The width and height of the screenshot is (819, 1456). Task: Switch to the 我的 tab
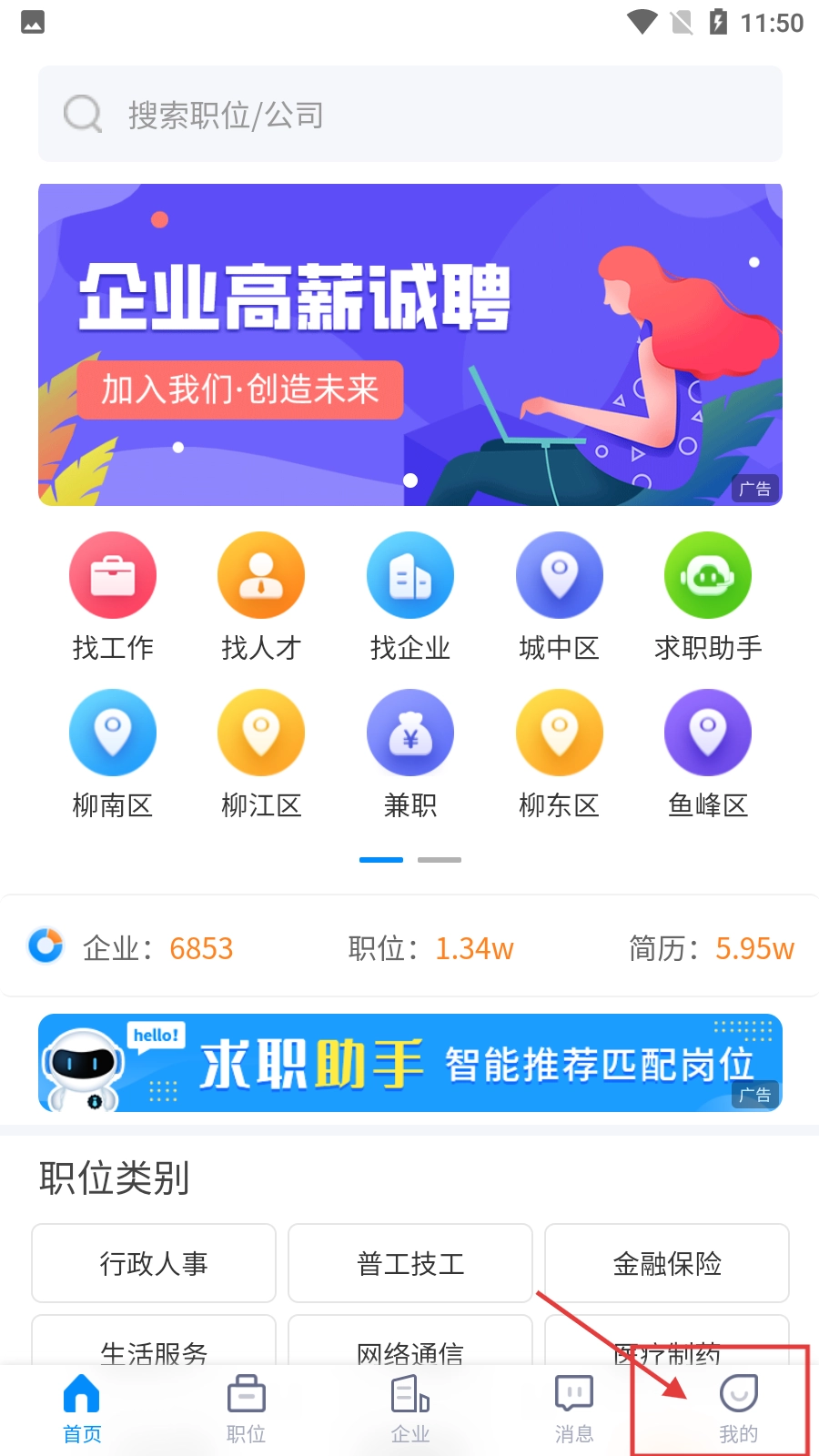[738, 1409]
